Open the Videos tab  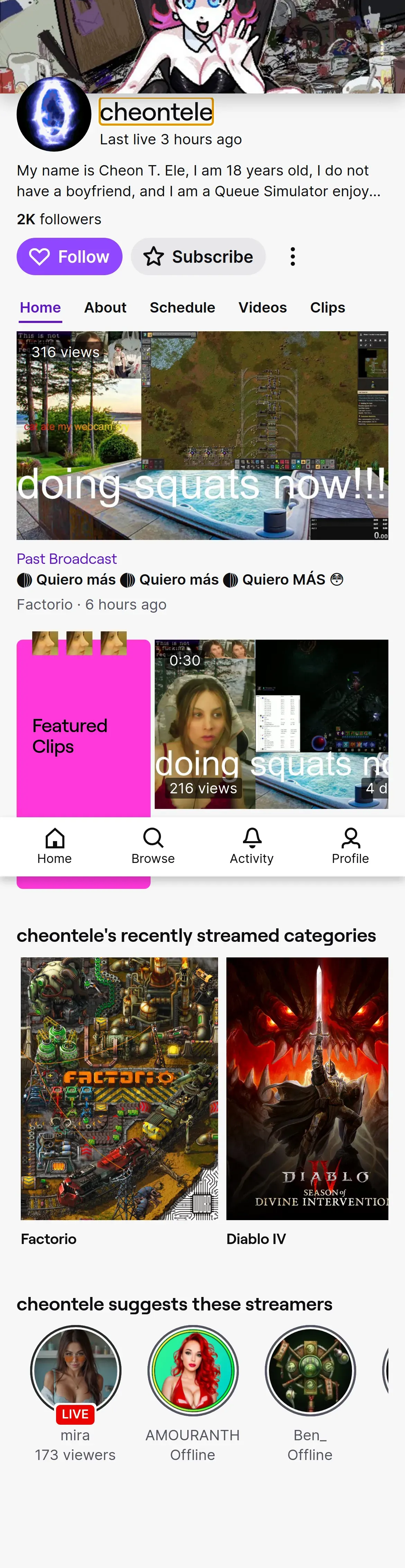pyautogui.click(x=262, y=307)
